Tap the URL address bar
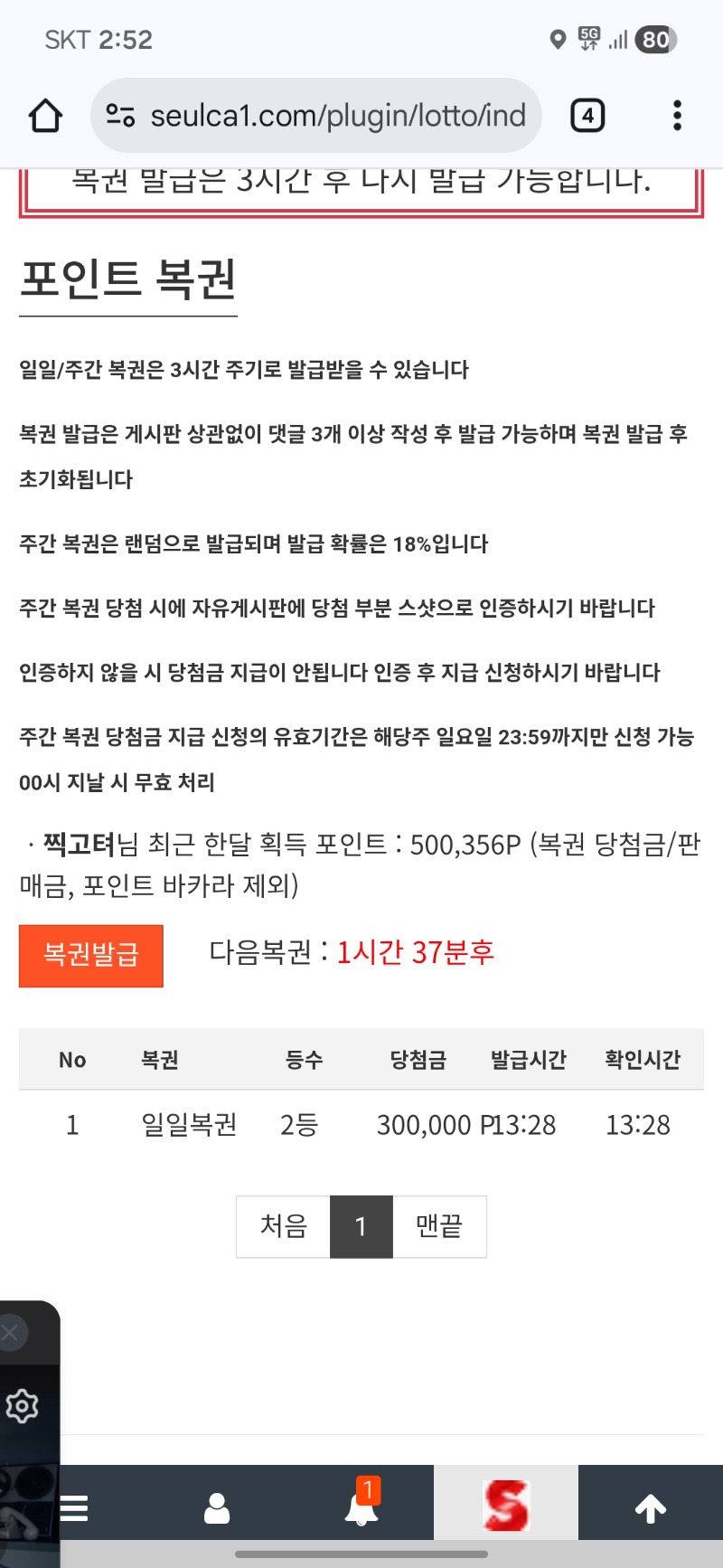The image size is (723, 1568). (x=316, y=116)
